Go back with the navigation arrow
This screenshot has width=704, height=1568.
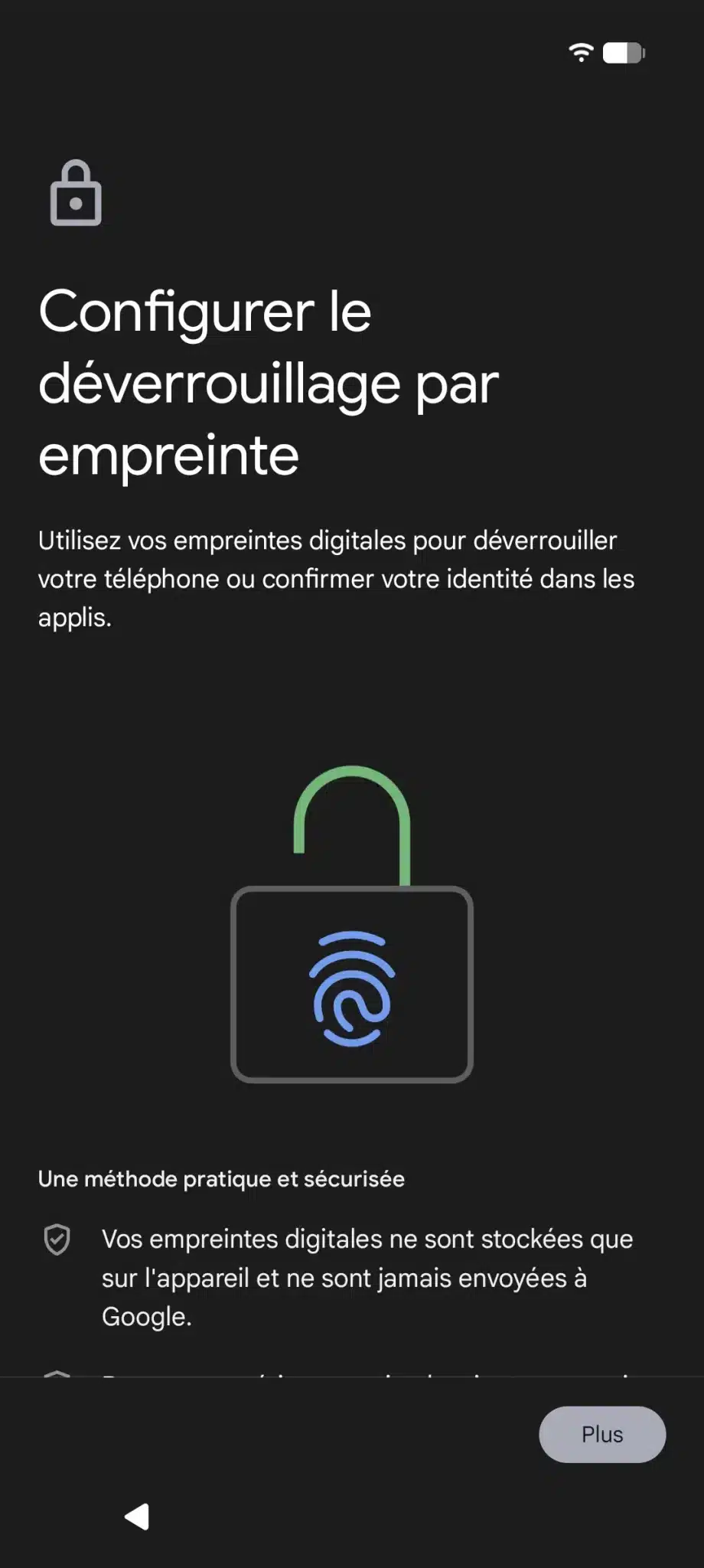coord(138,1516)
